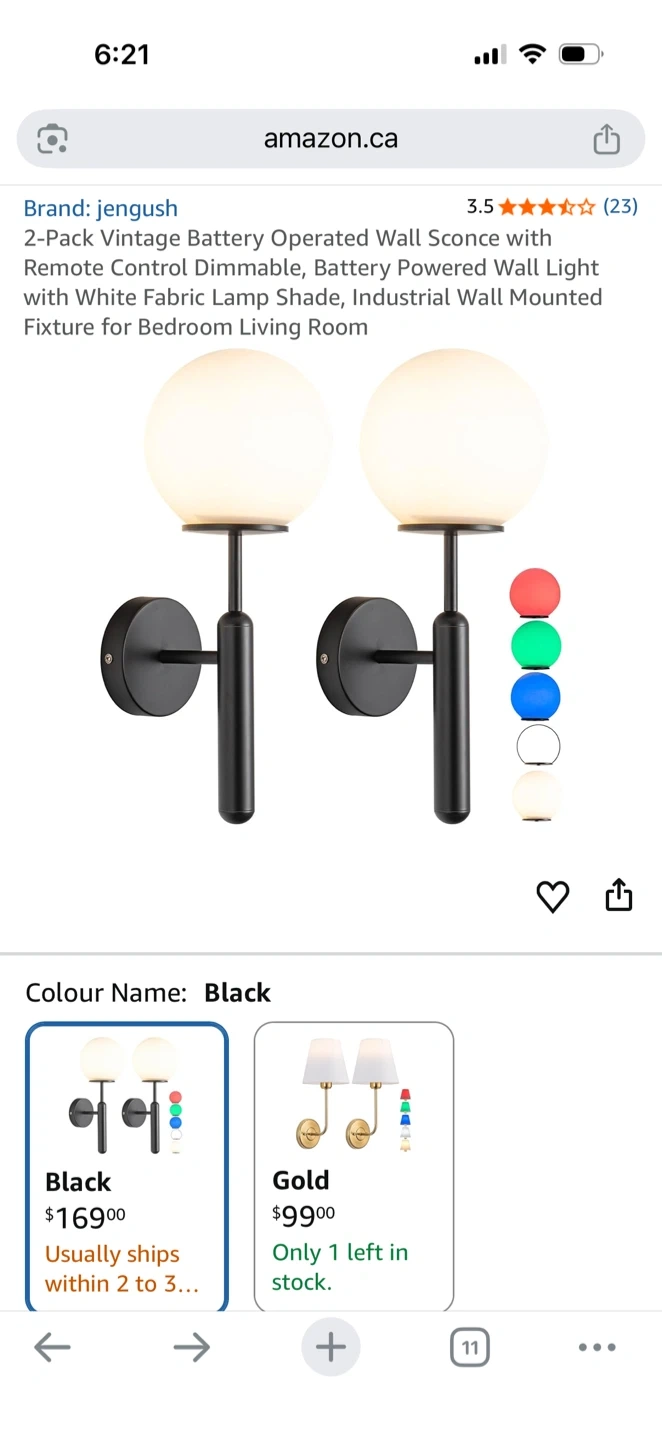Tap the amazon.ca address bar
This screenshot has width=662, height=1440.
(x=330, y=139)
